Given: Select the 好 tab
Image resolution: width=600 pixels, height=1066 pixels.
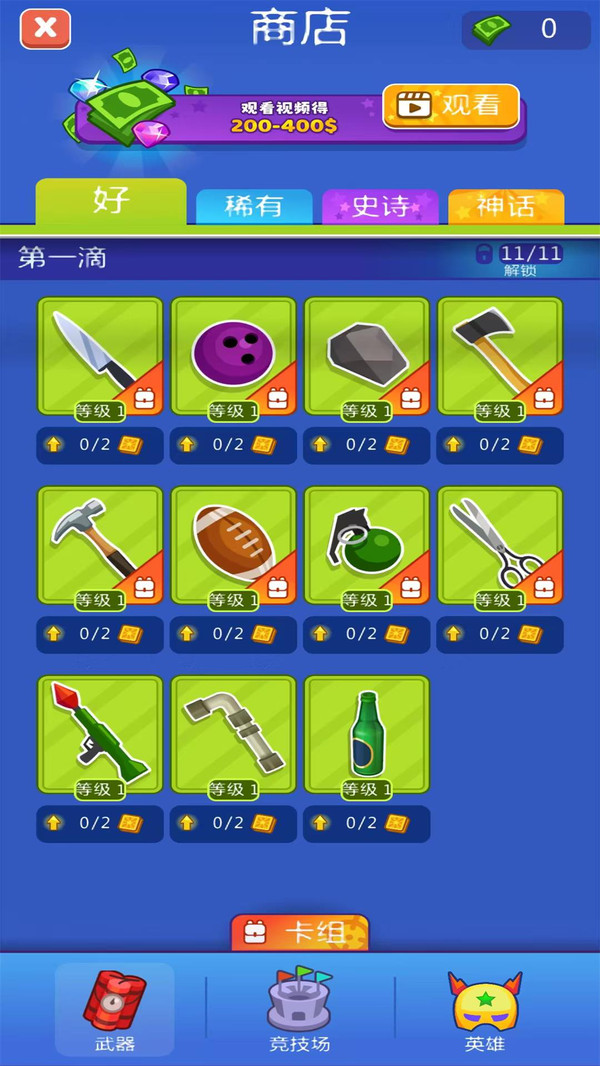Looking at the screenshot, I should pos(111,202).
